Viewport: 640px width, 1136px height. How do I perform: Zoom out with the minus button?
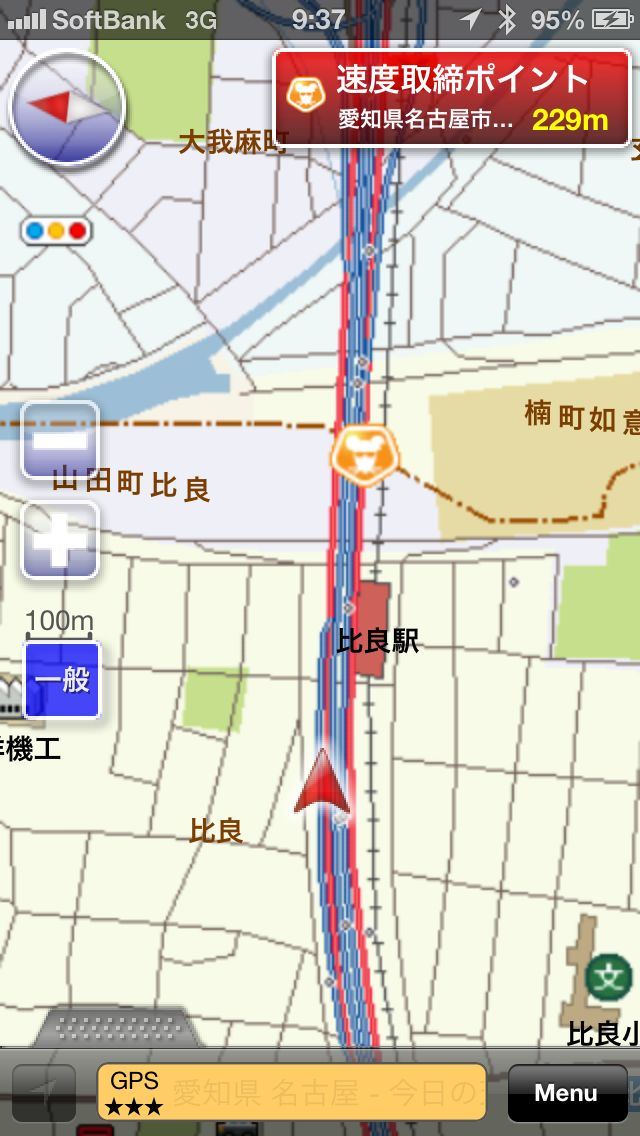click(x=60, y=440)
